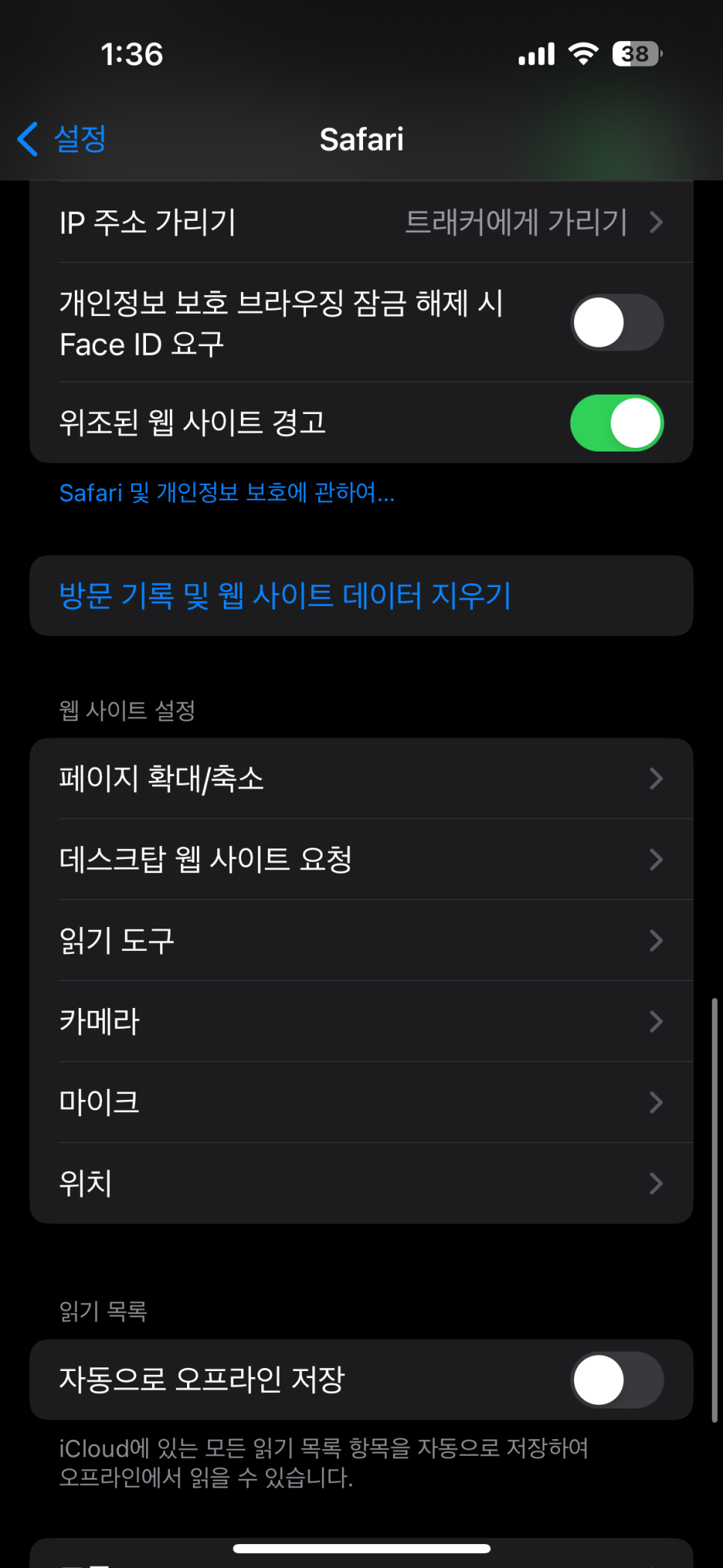The height and width of the screenshot is (1568, 723).
Task: Open 페이지 확대/축소 settings
Action: tap(361, 779)
